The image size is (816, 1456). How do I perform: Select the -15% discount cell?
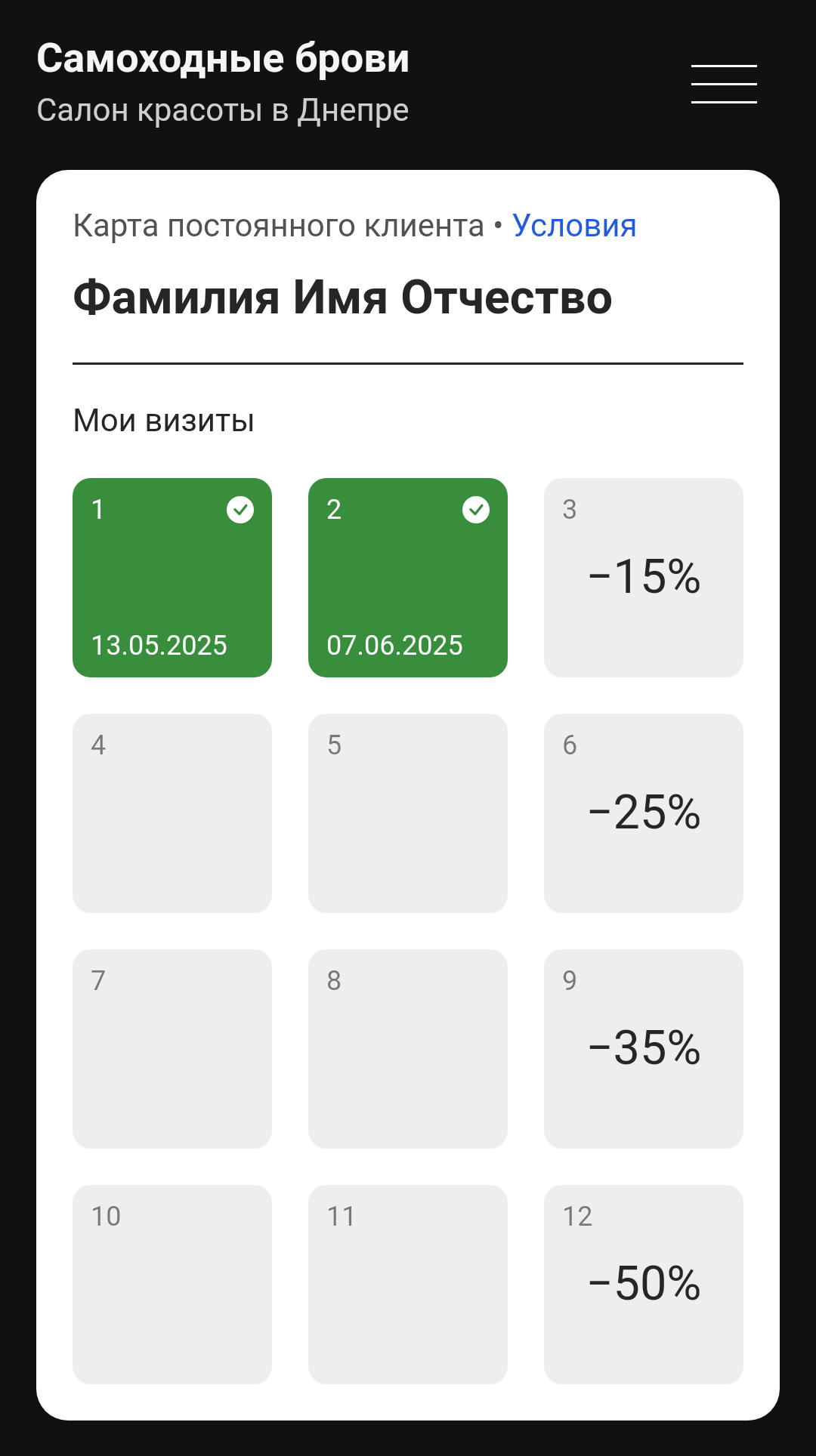coord(644,576)
